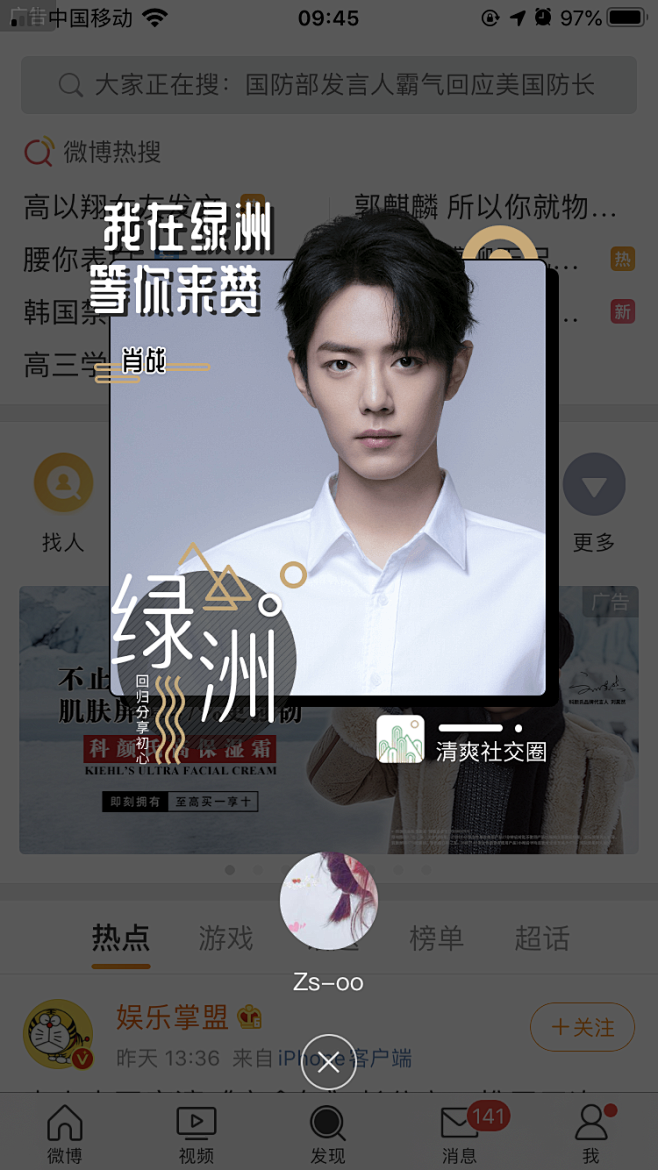Open Zs-oo's avatar
This screenshot has width=658, height=1170.
[x=328, y=901]
